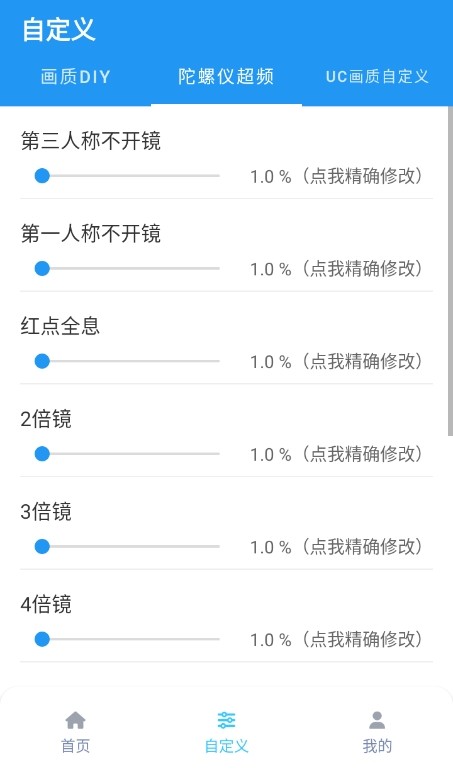453x781 pixels.
Task: Select the 自定义 bottom navigation item
Action: coord(226,732)
